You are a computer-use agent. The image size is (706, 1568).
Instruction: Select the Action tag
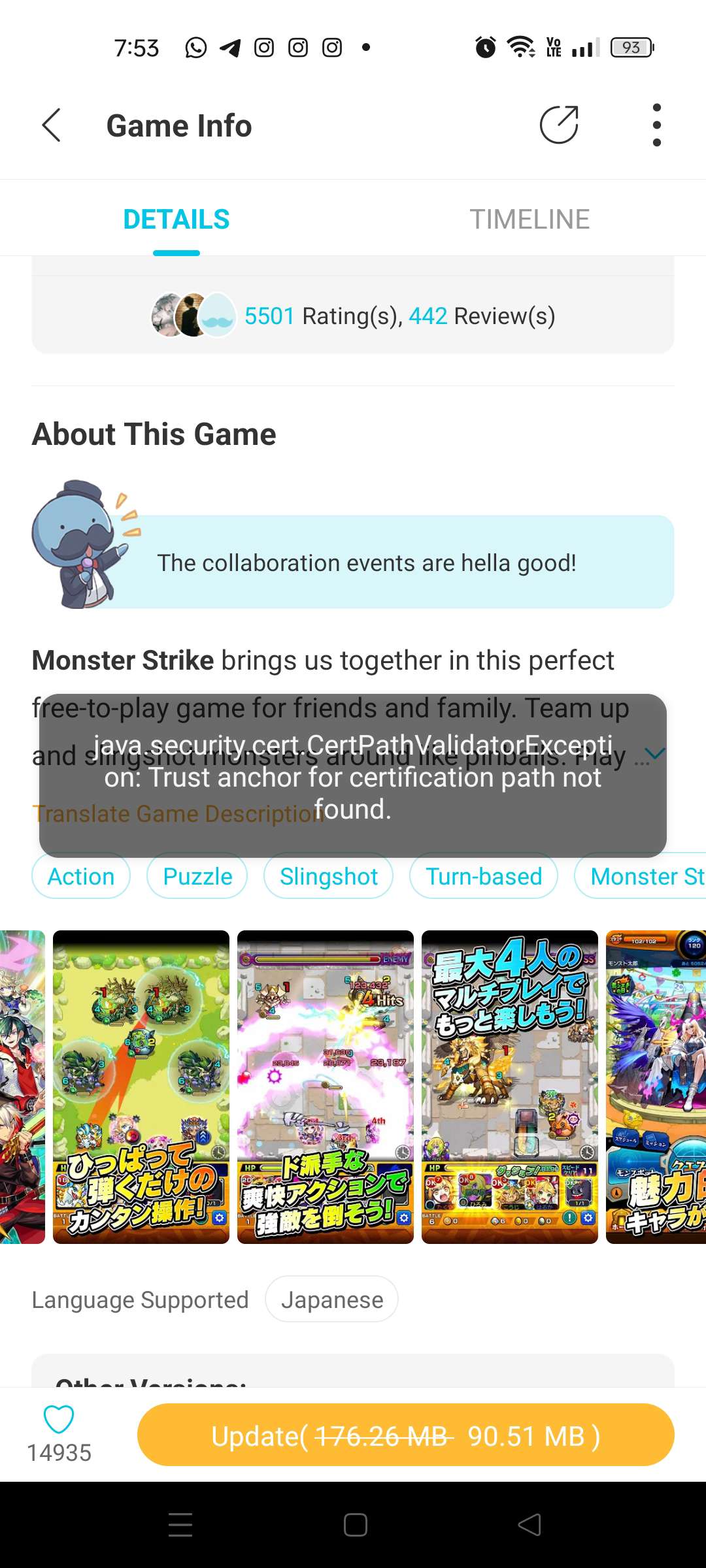point(81,876)
